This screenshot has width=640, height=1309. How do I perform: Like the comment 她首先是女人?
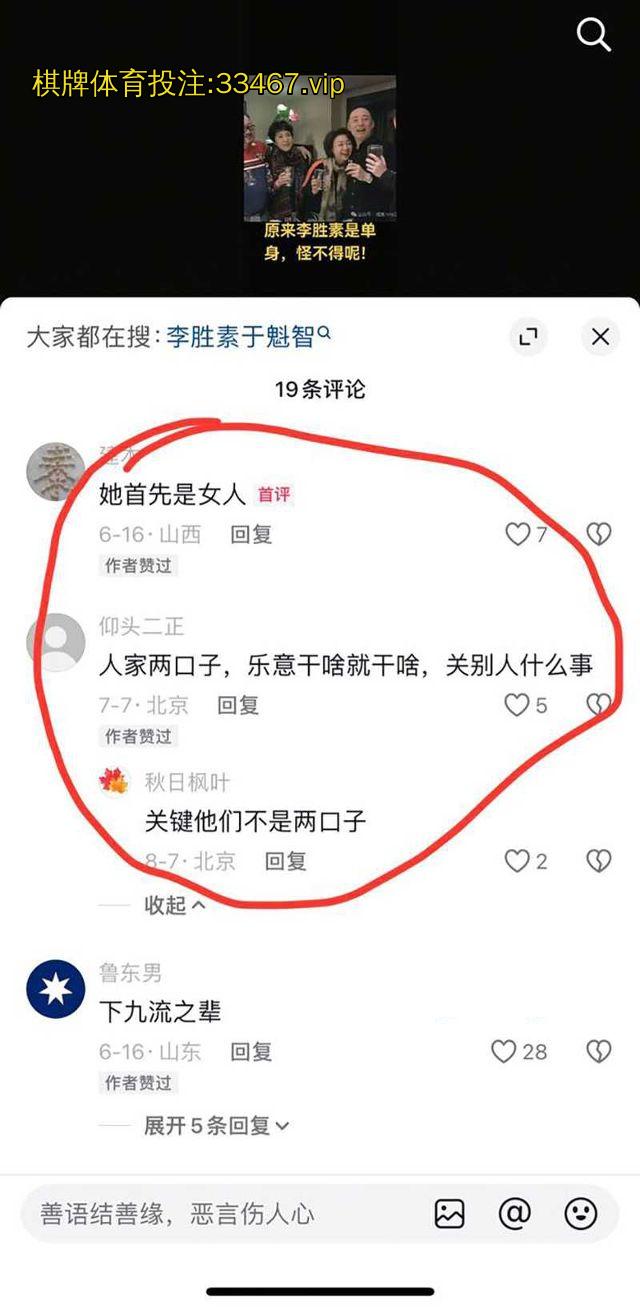tap(517, 534)
